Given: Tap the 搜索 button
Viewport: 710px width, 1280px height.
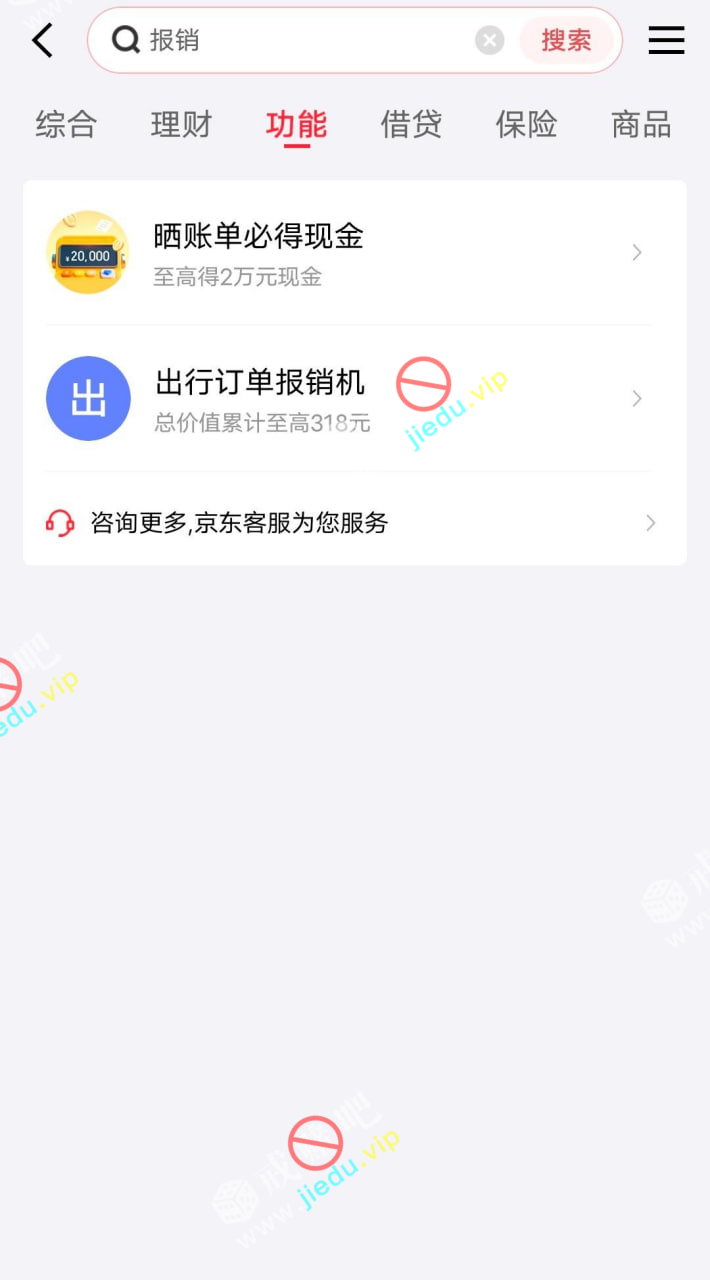Looking at the screenshot, I should 566,41.
